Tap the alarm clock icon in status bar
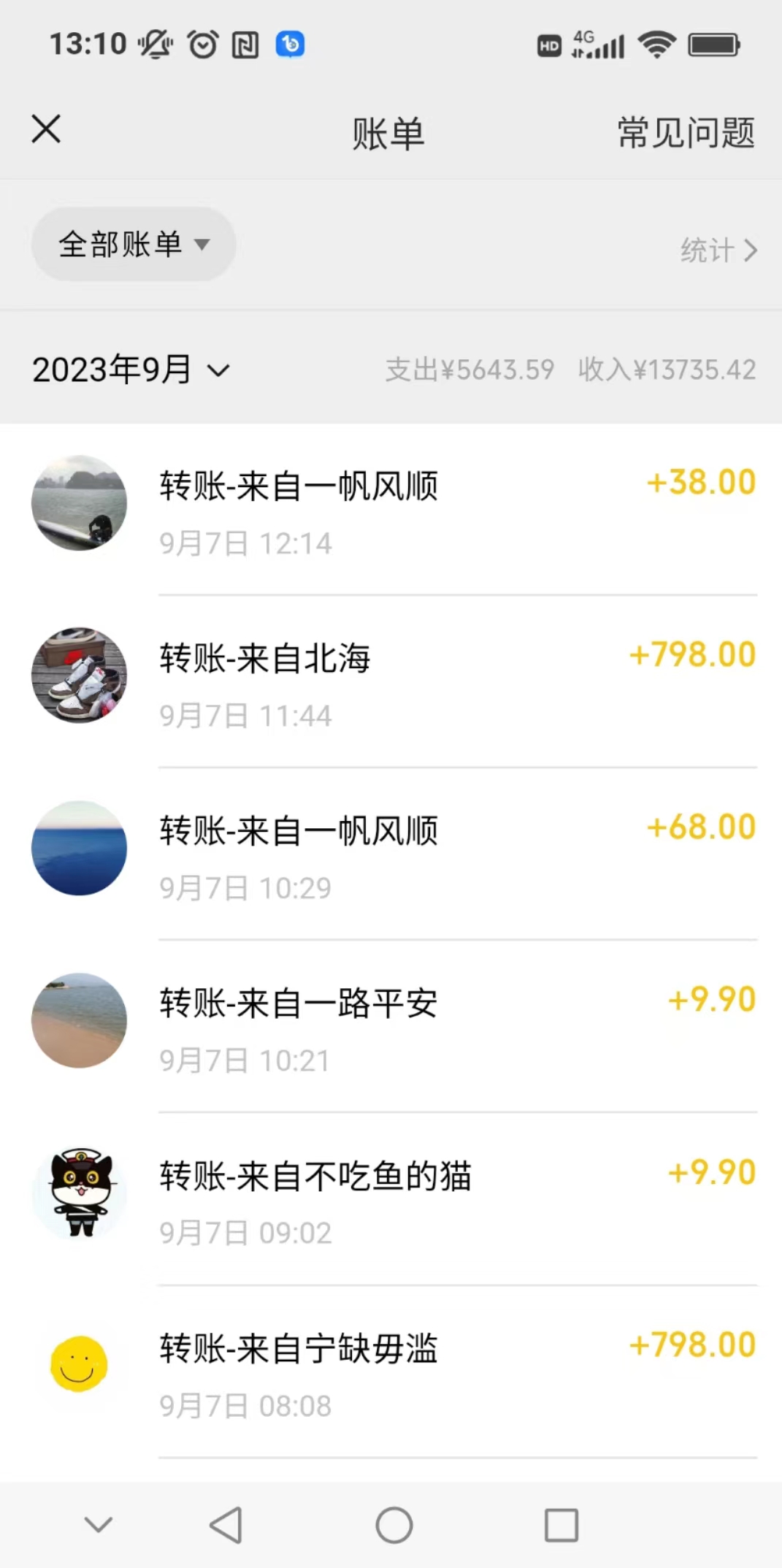Image resolution: width=782 pixels, height=1568 pixels. point(203,44)
